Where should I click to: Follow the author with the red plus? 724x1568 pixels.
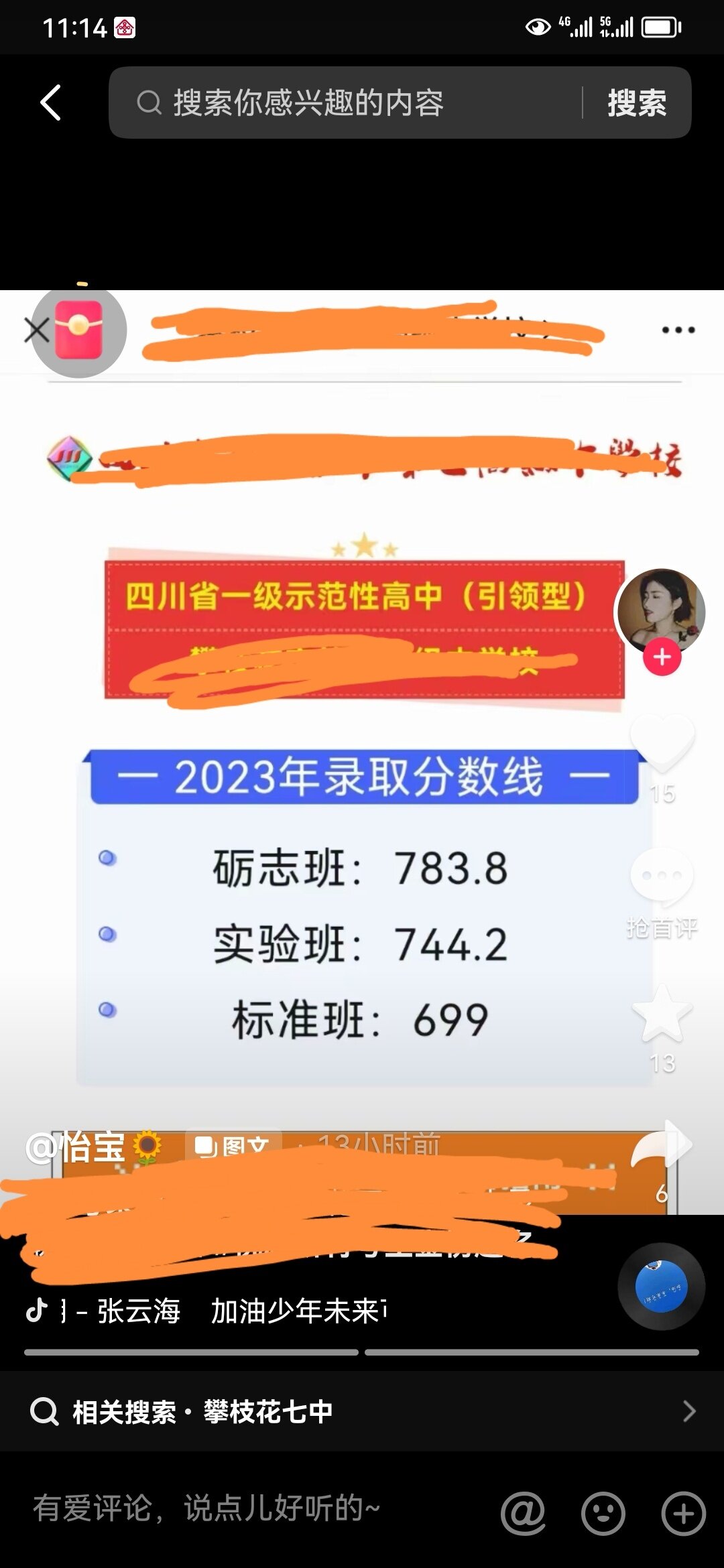pyautogui.click(x=662, y=657)
